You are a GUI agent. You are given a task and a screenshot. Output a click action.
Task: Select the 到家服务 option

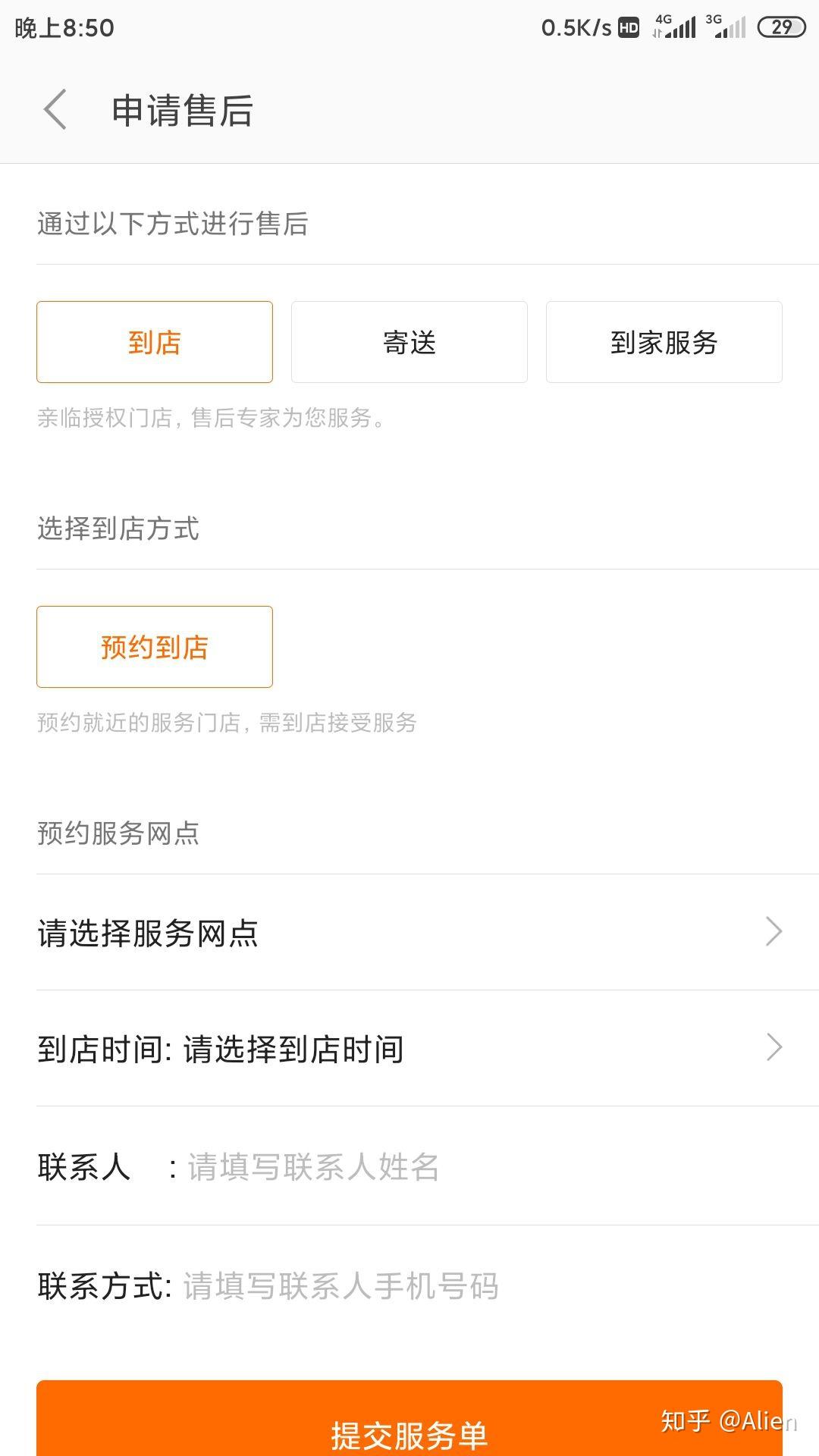pos(664,342)
